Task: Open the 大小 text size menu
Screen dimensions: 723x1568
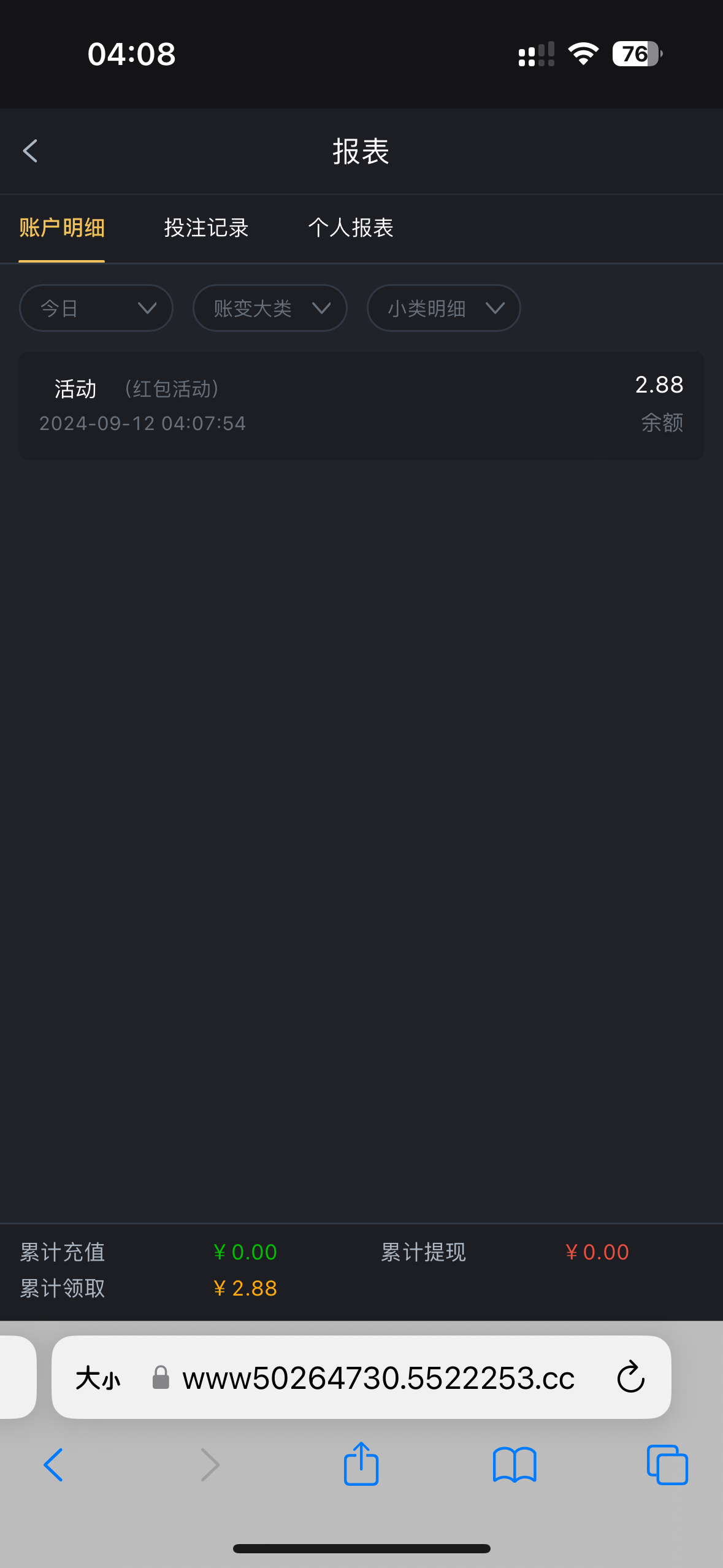Action: 98,1378
